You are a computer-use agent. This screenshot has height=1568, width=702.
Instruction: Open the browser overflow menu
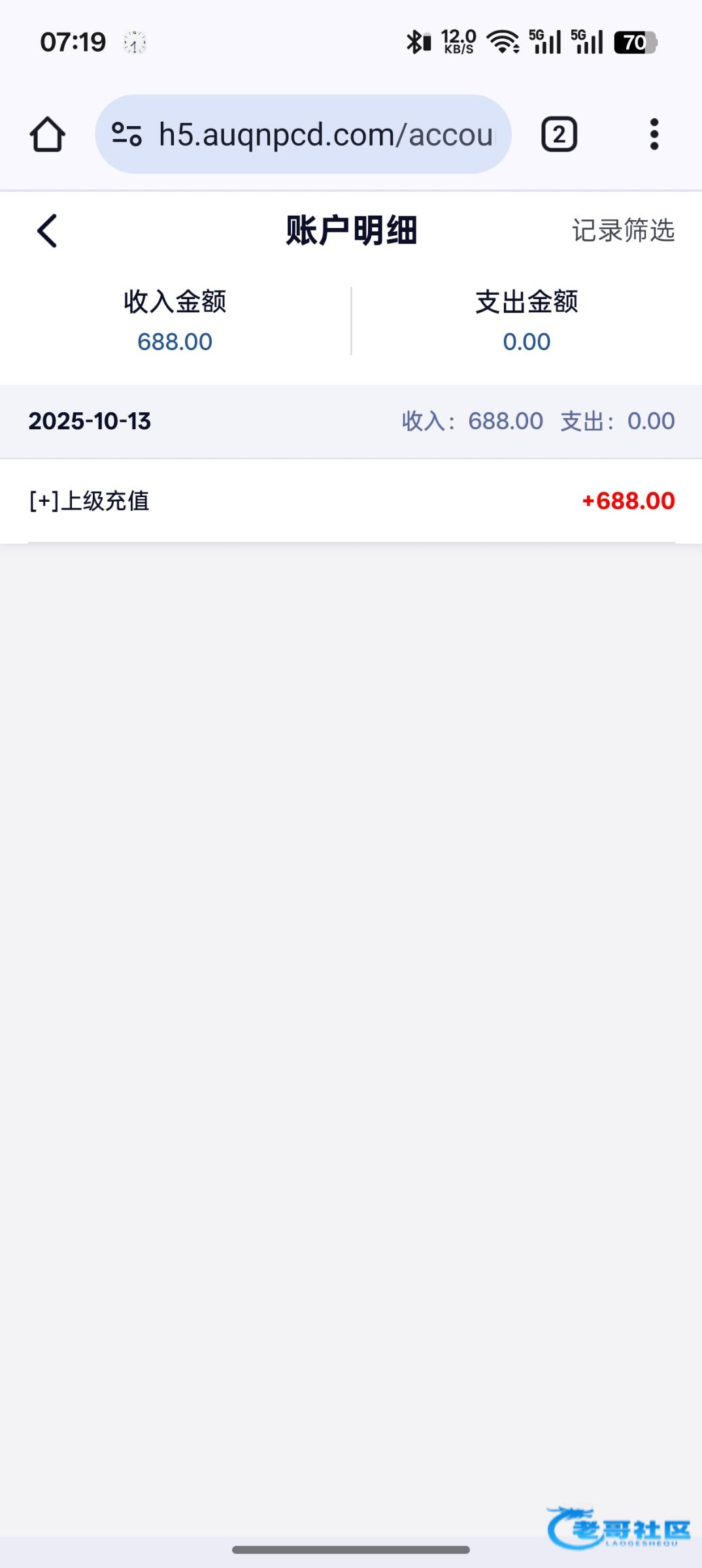click(x=654, y=135)
